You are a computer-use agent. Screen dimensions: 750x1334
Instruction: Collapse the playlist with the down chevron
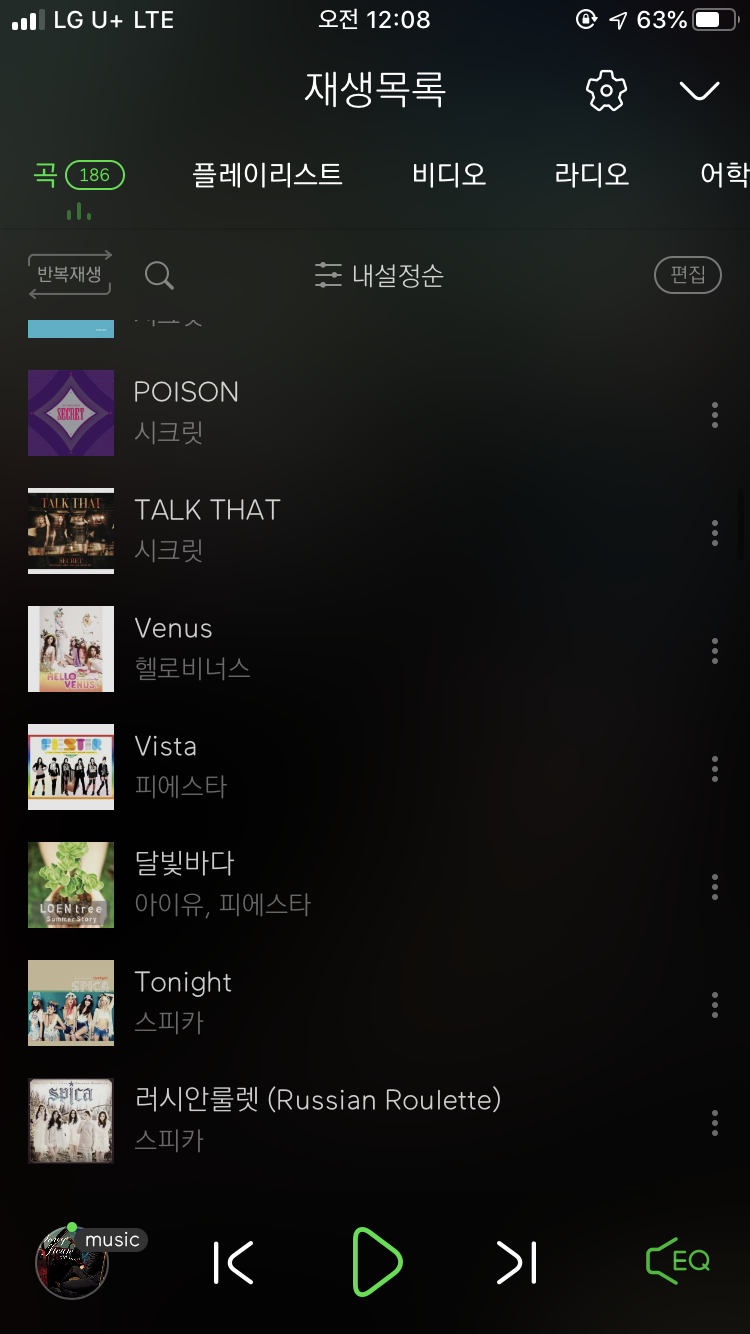pyautogui.click(x=699, y=91)
